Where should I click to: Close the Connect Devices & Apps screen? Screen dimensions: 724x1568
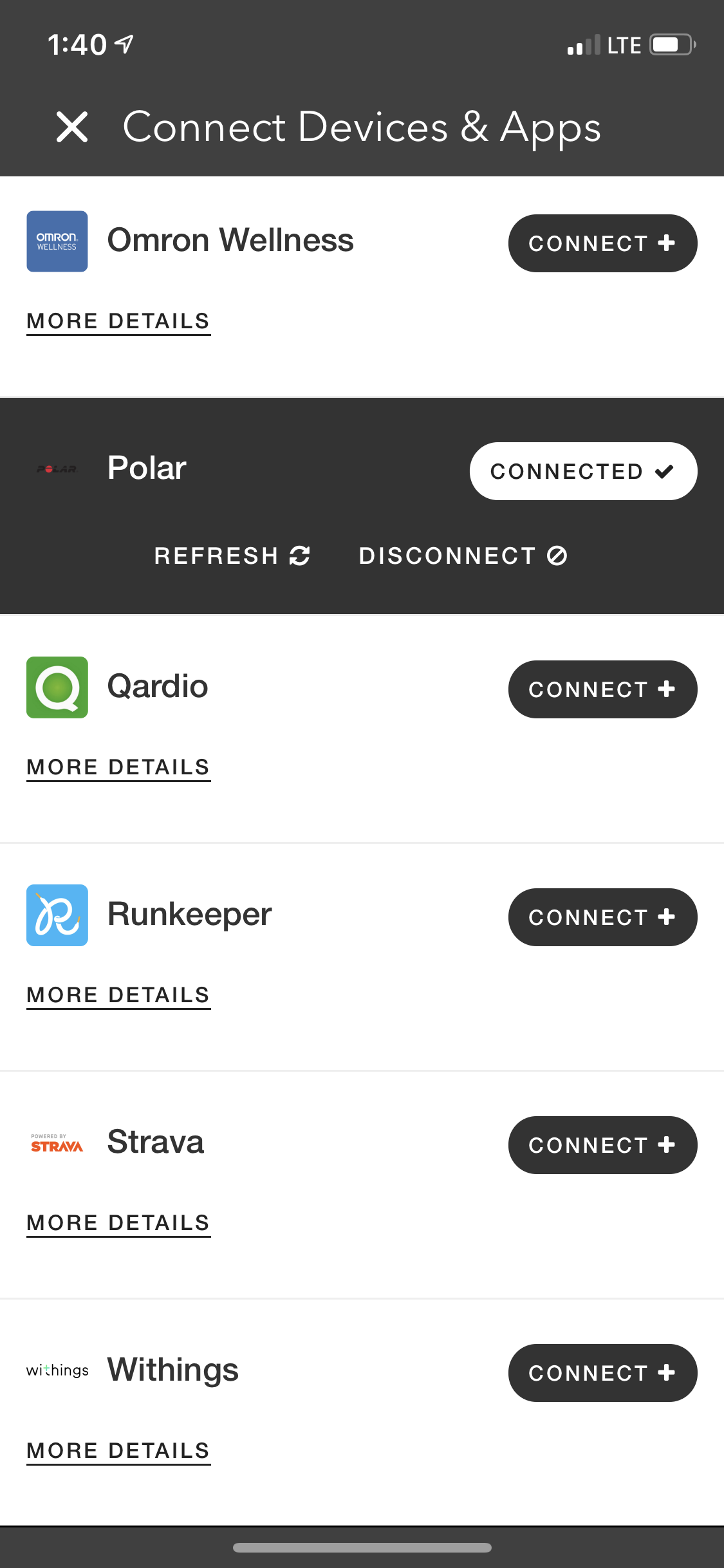72,127
